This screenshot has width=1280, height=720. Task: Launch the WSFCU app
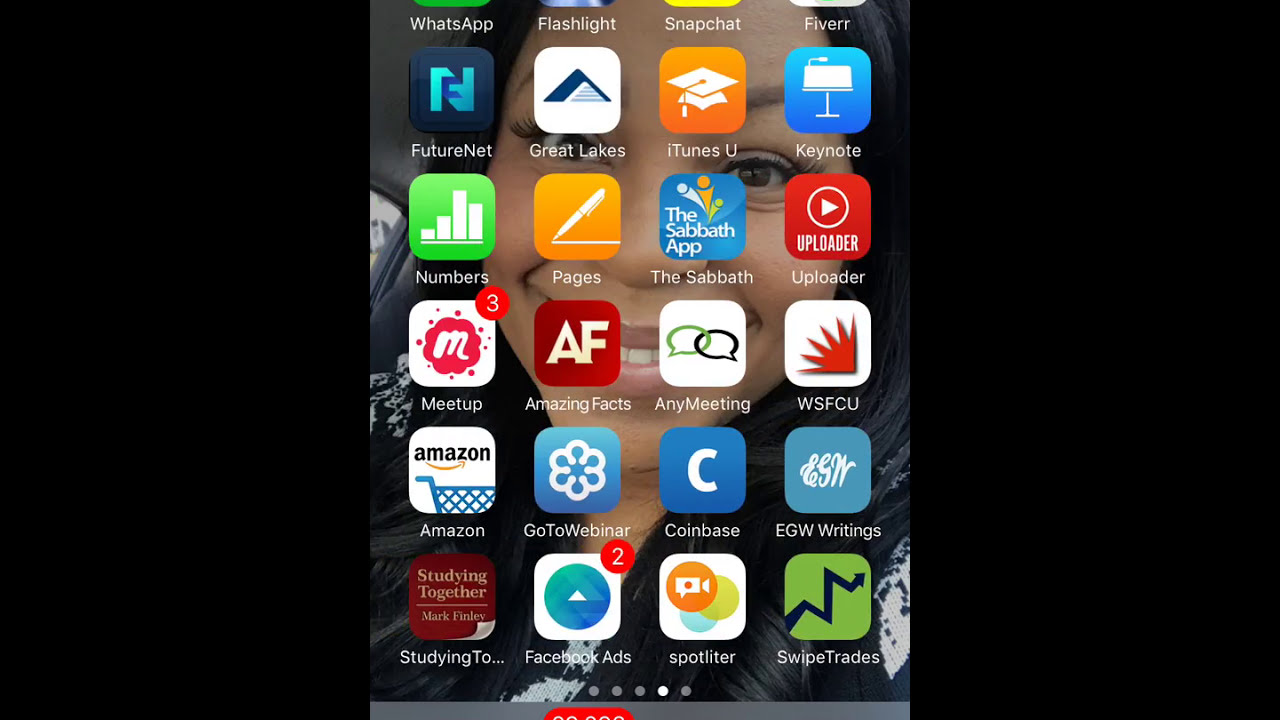pos(827,344)
